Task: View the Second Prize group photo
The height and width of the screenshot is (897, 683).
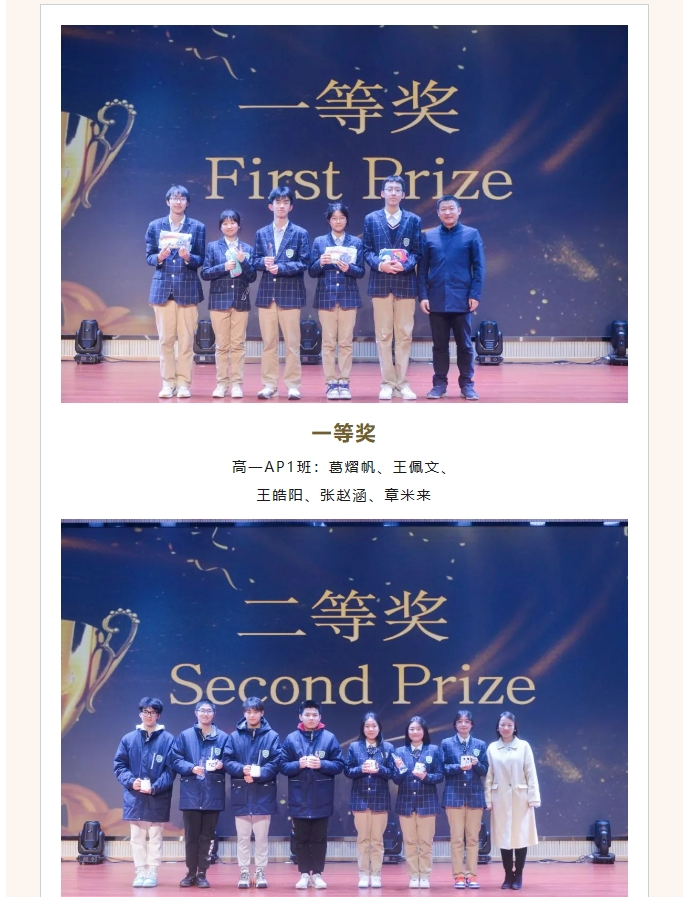Action: click(x=344, y=708)
